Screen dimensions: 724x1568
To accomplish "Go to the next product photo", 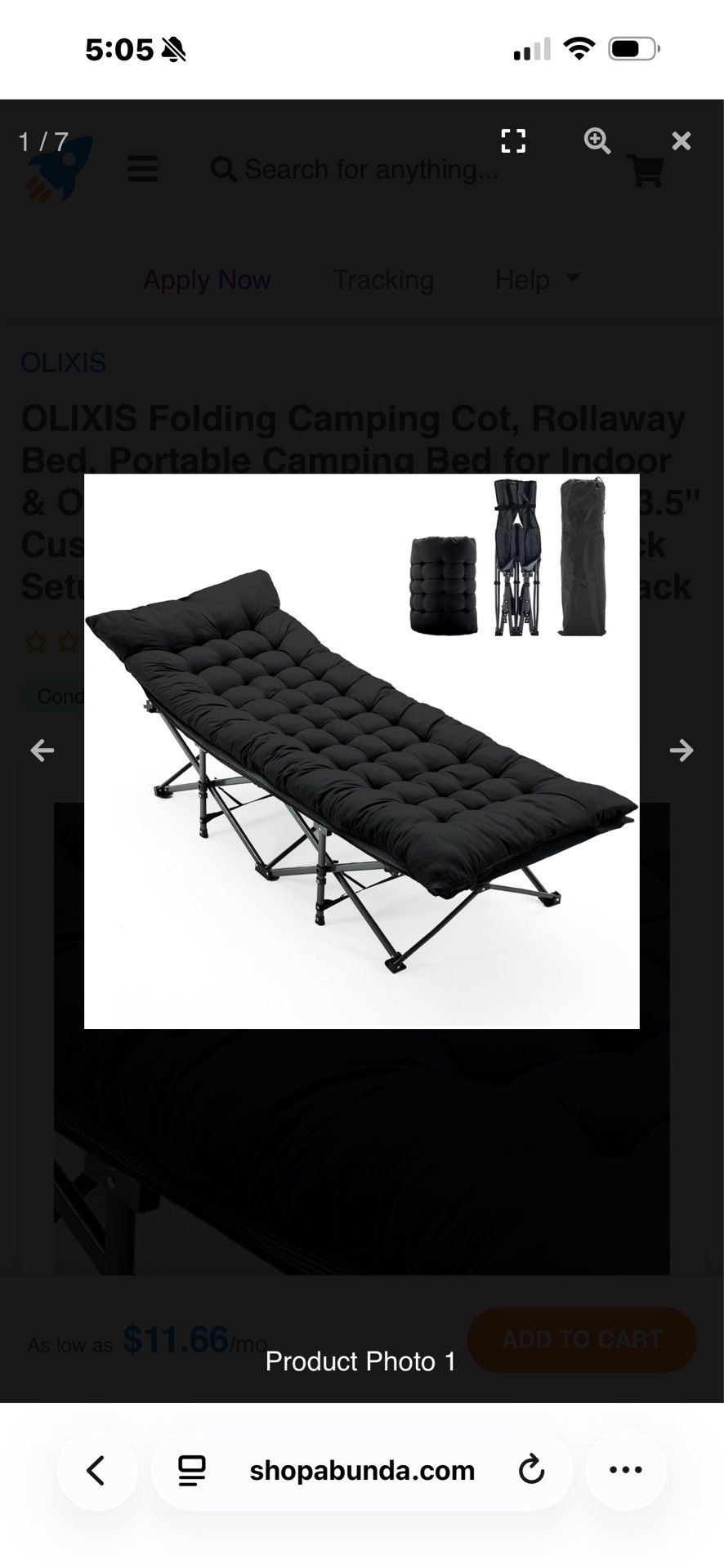I will point(682,750).
